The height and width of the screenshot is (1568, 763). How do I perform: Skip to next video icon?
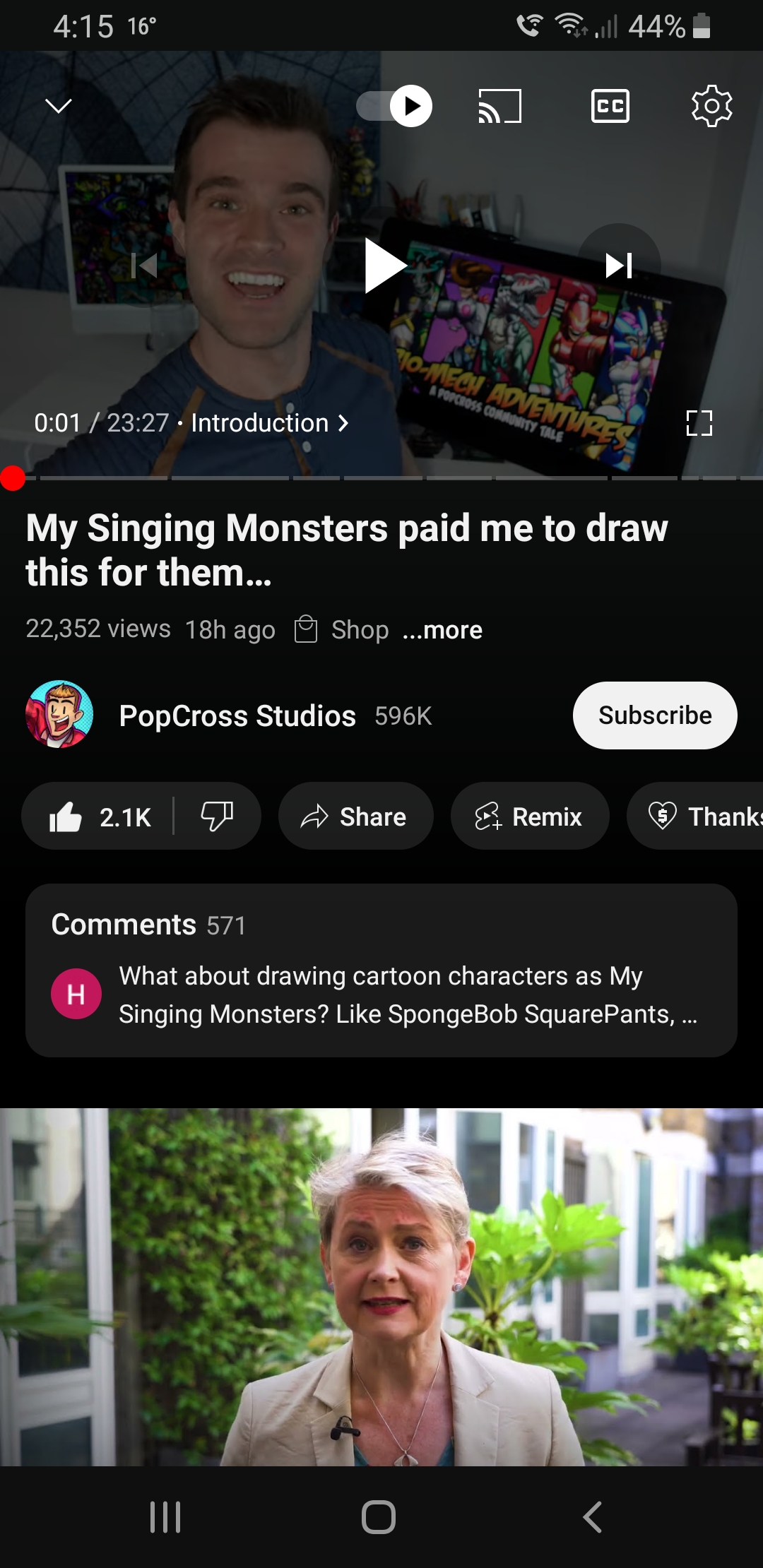pos(618,266)
